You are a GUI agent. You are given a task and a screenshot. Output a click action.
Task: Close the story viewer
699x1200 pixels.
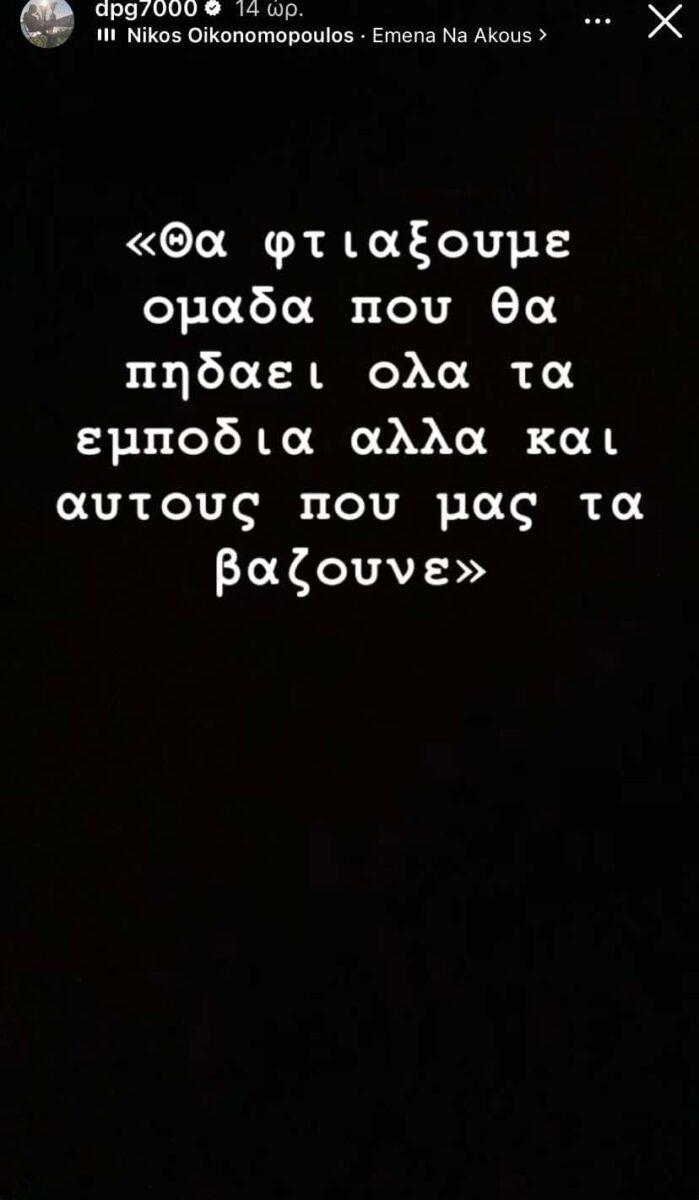click(x=665, y=21)
